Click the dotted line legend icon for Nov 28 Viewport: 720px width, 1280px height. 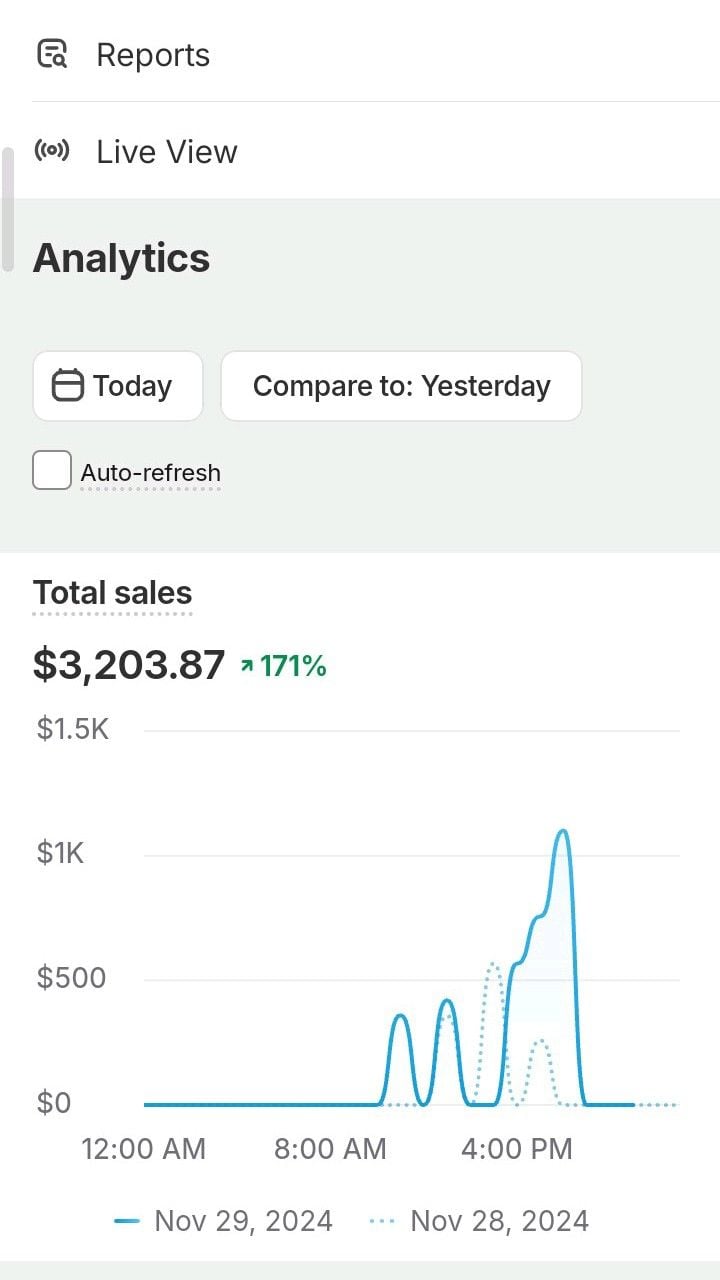[385, 1221]
